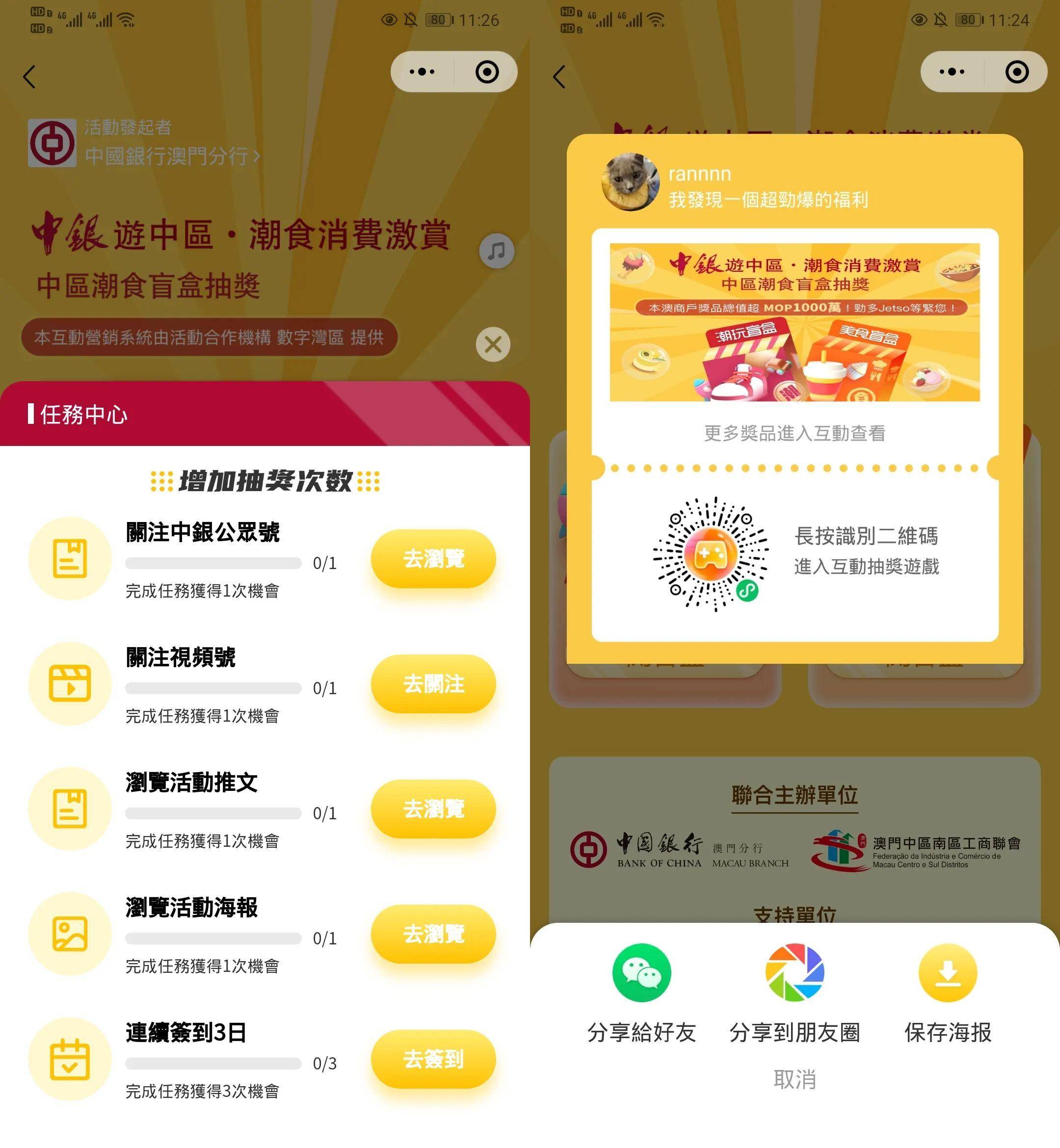The image size is (1060, 1148).
Task: Open mini program menu on 任務中心 screen
Action: tap(422, 72)
